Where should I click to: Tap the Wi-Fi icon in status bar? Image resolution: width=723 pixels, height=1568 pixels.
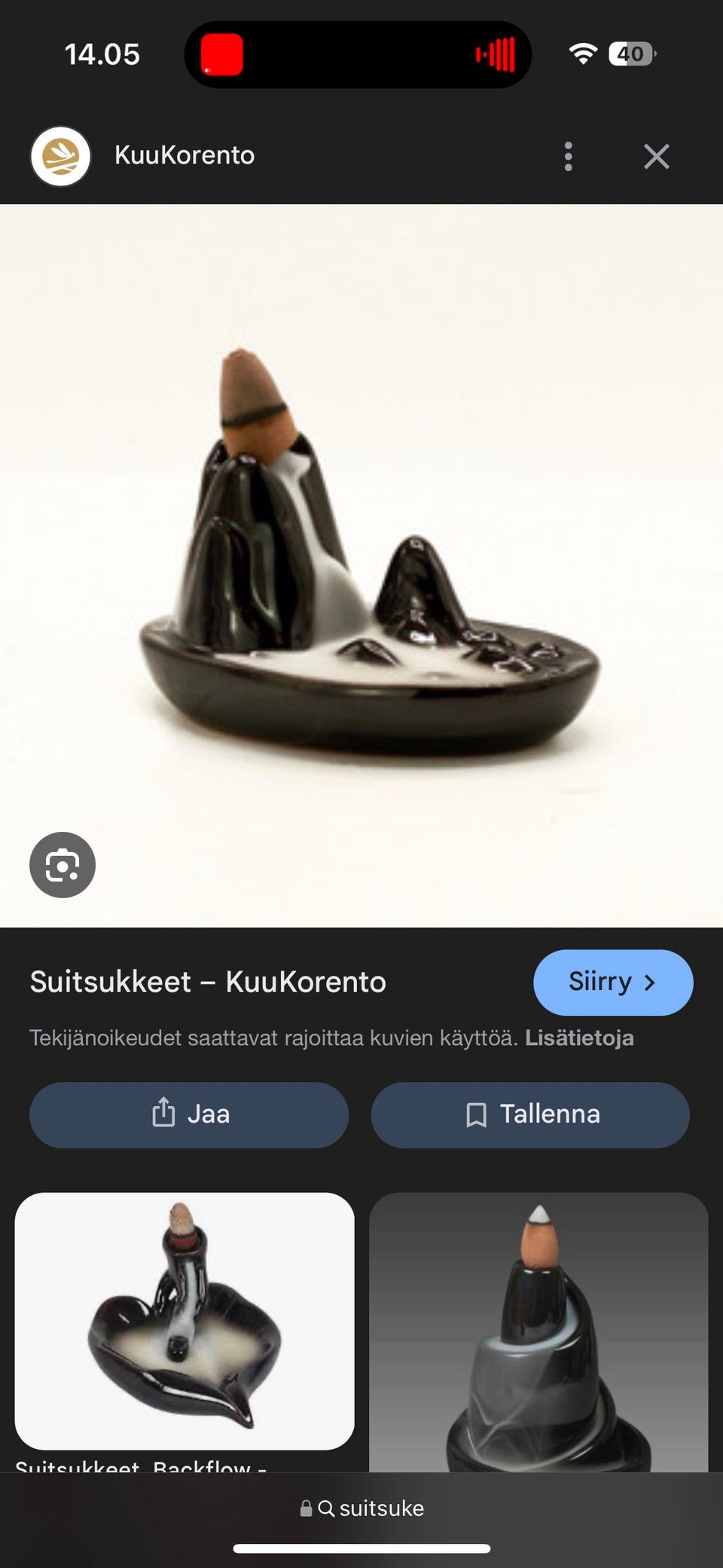tap(582, 53)
